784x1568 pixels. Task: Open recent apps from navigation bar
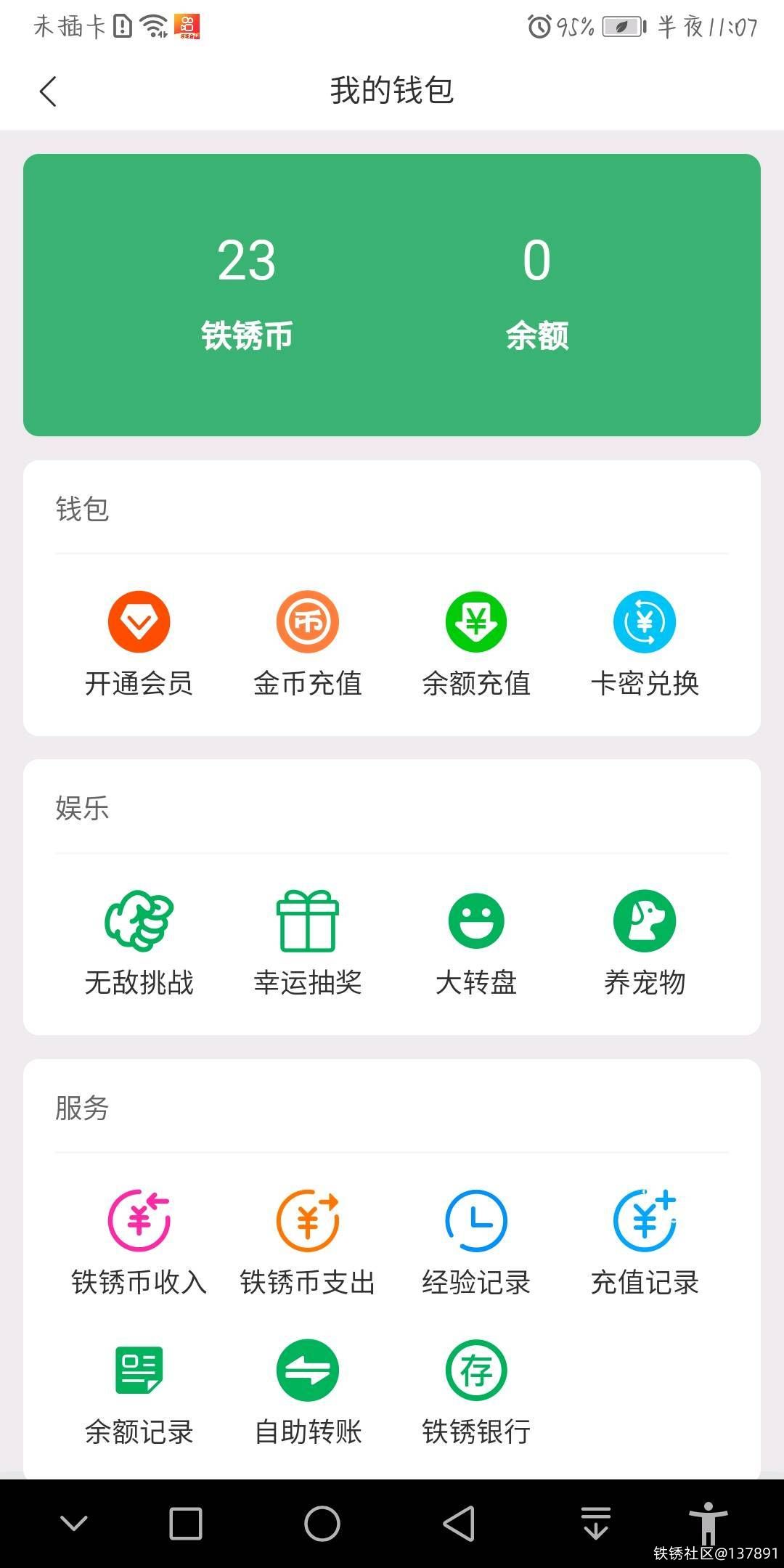186,1523
